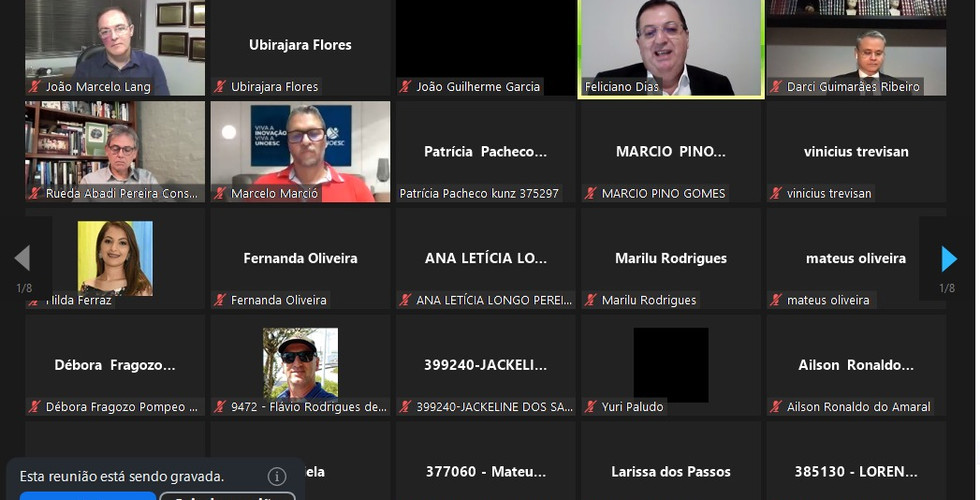Open Fernanda Oliveira participant tile

click(x=300, y=257)
